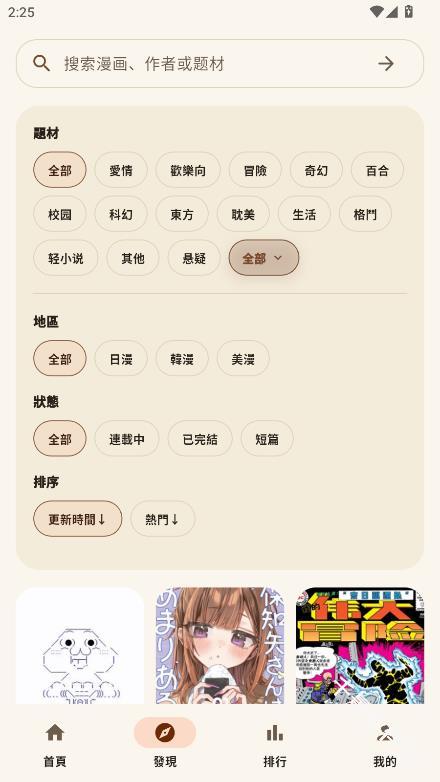Pick the 悬疑 genre chip

pyautogui.click(x=194, y=258)
